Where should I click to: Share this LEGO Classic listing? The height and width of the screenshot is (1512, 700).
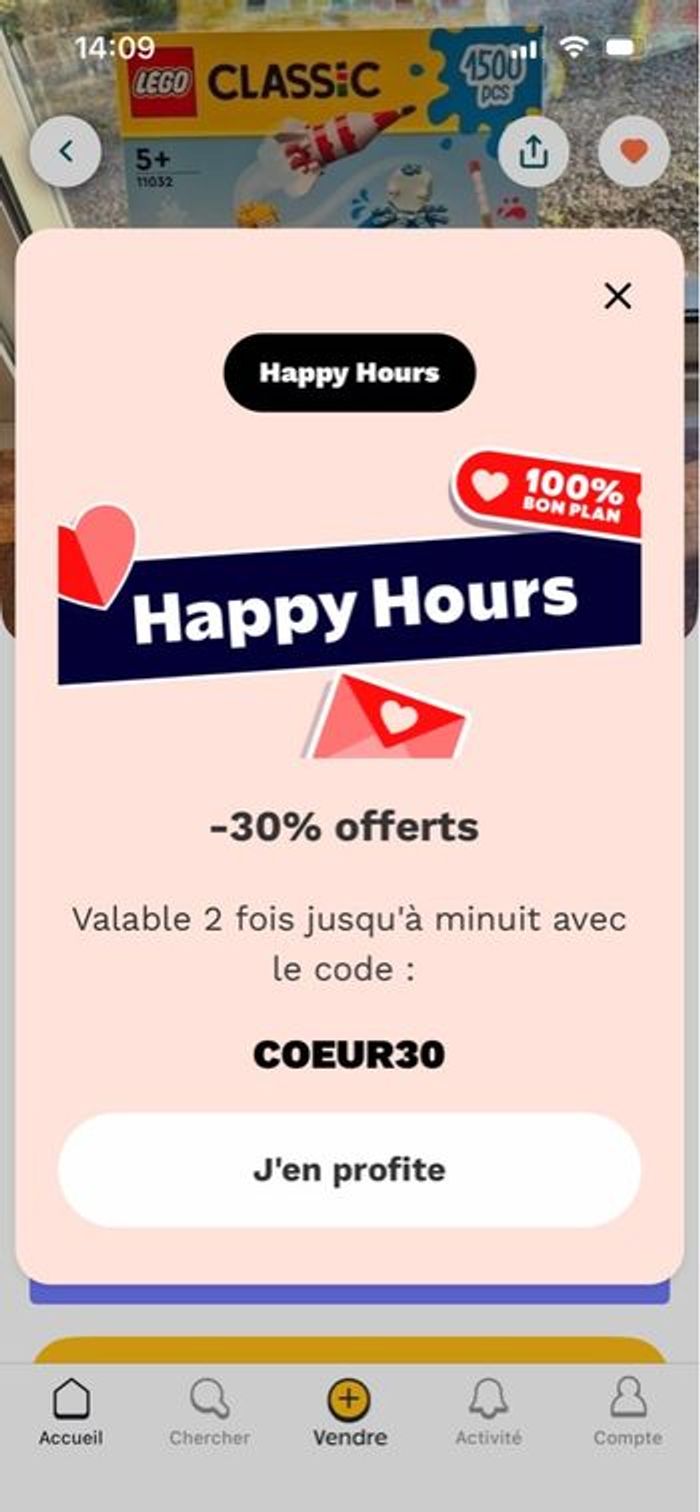(x=534, y=152)
